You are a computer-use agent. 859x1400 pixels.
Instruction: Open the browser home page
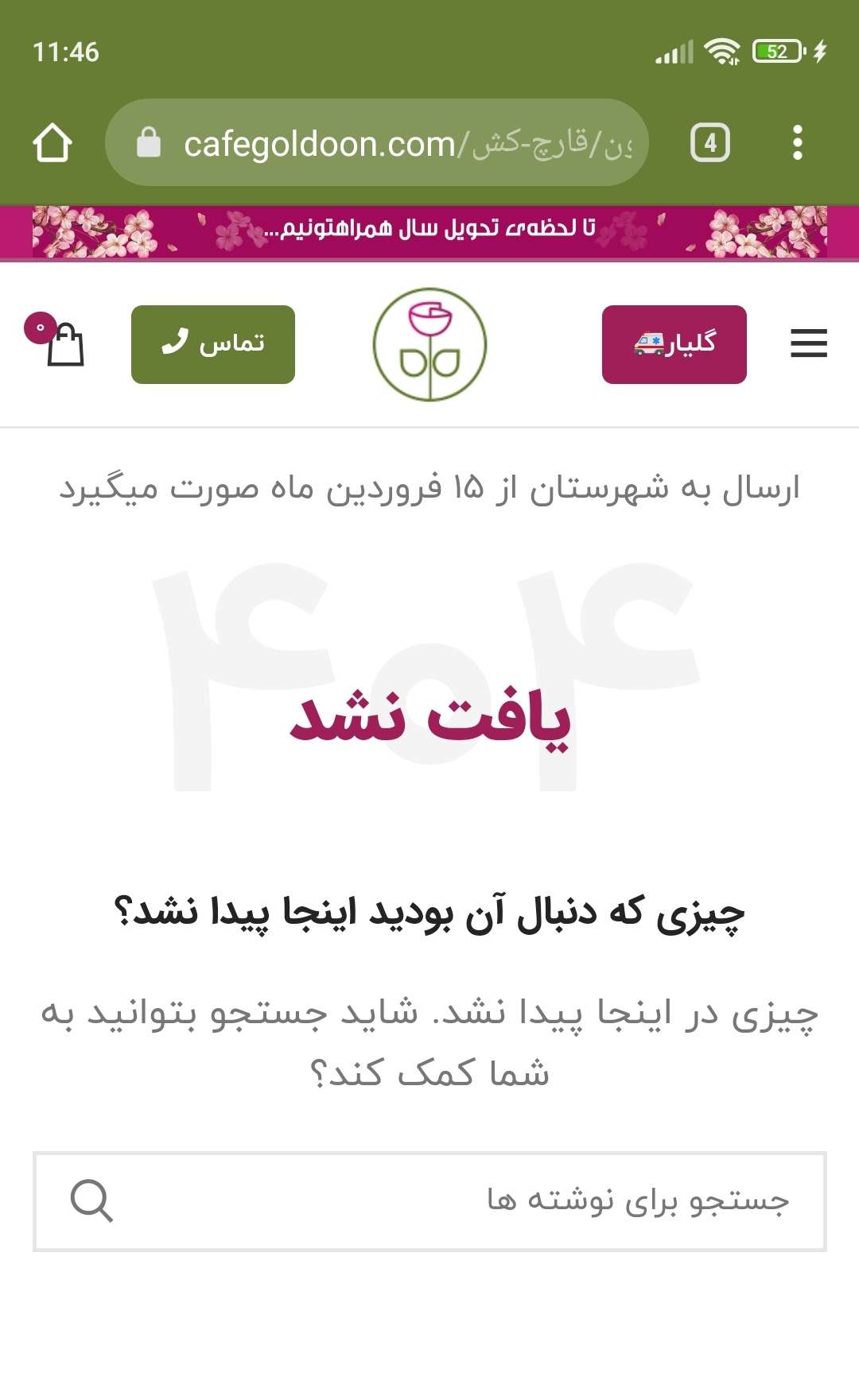[x=52, y=143]
